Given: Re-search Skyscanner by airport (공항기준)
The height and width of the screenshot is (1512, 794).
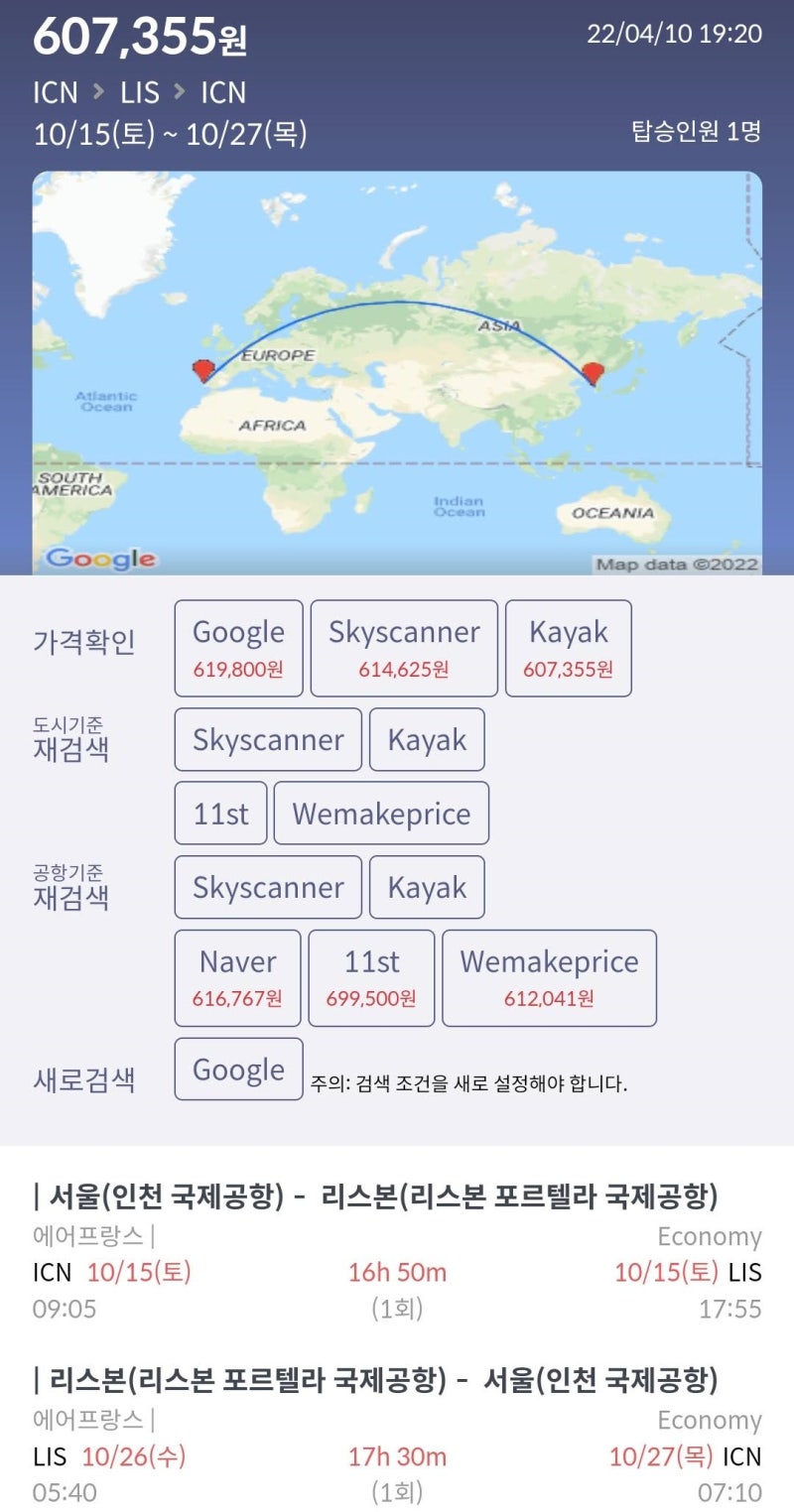Looking at the screenshot, I should (x=267, y=886).
